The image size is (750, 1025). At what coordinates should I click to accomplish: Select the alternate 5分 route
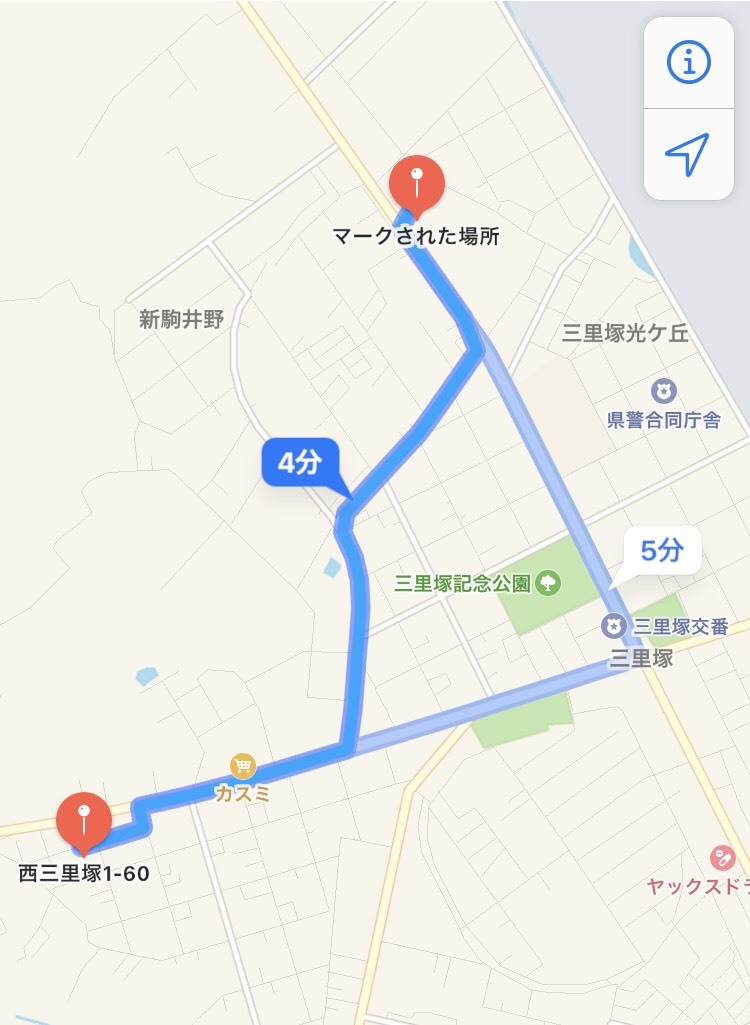(x=661, y=550)
